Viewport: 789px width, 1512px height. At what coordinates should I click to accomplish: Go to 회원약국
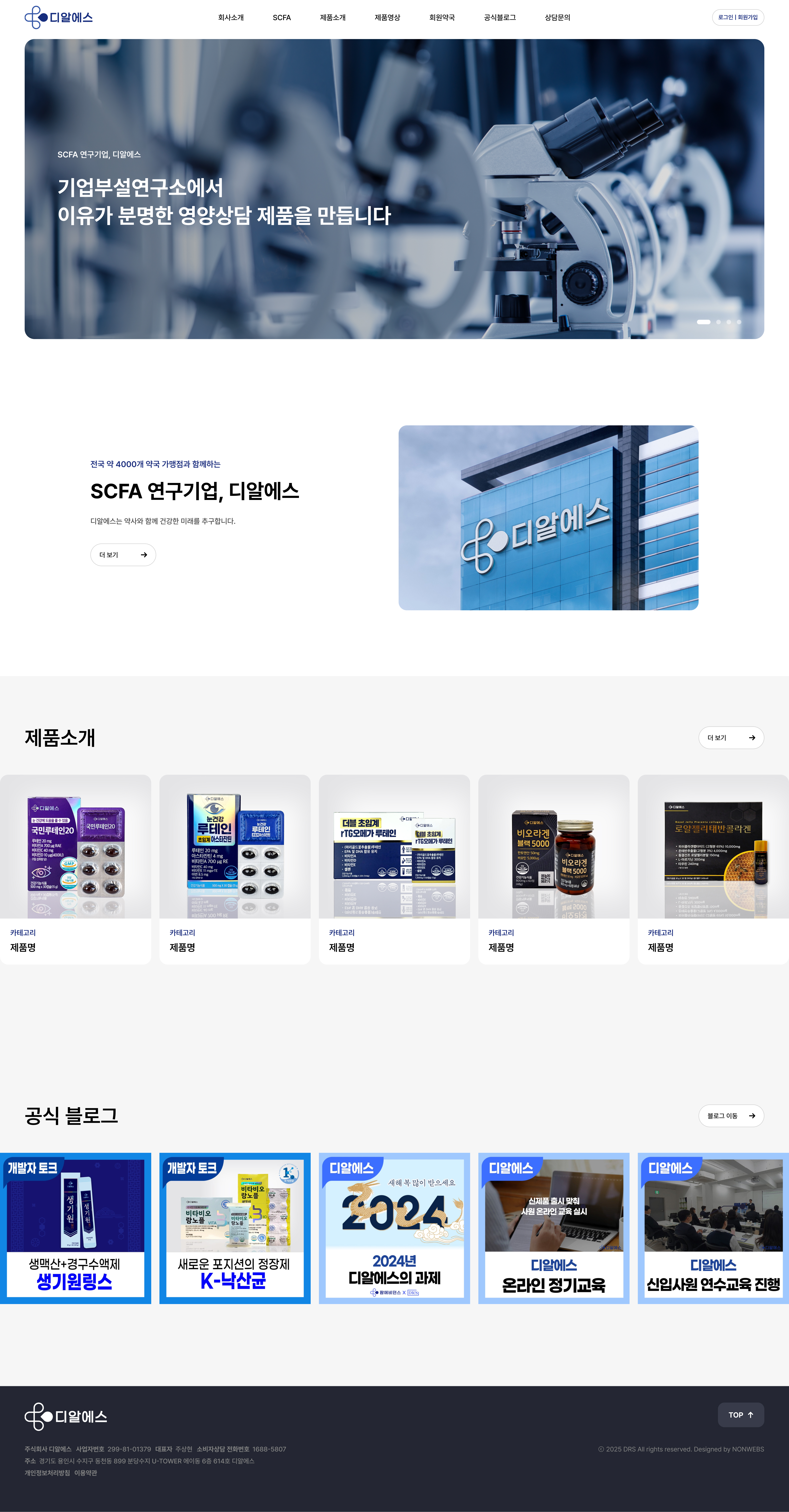pos(442,18)
